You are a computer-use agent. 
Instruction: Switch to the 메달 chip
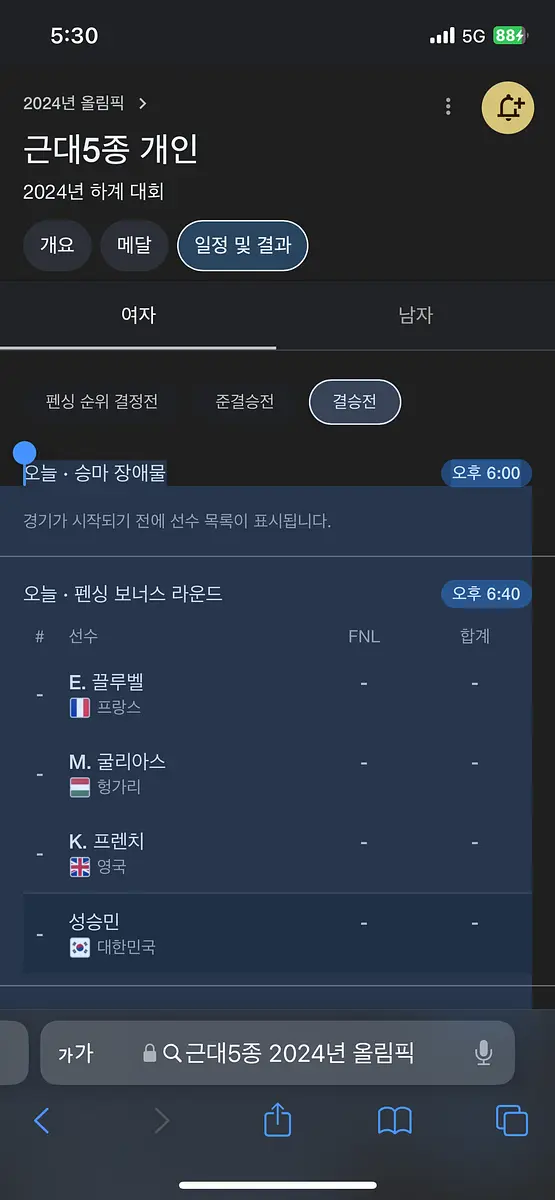[134, 246]
